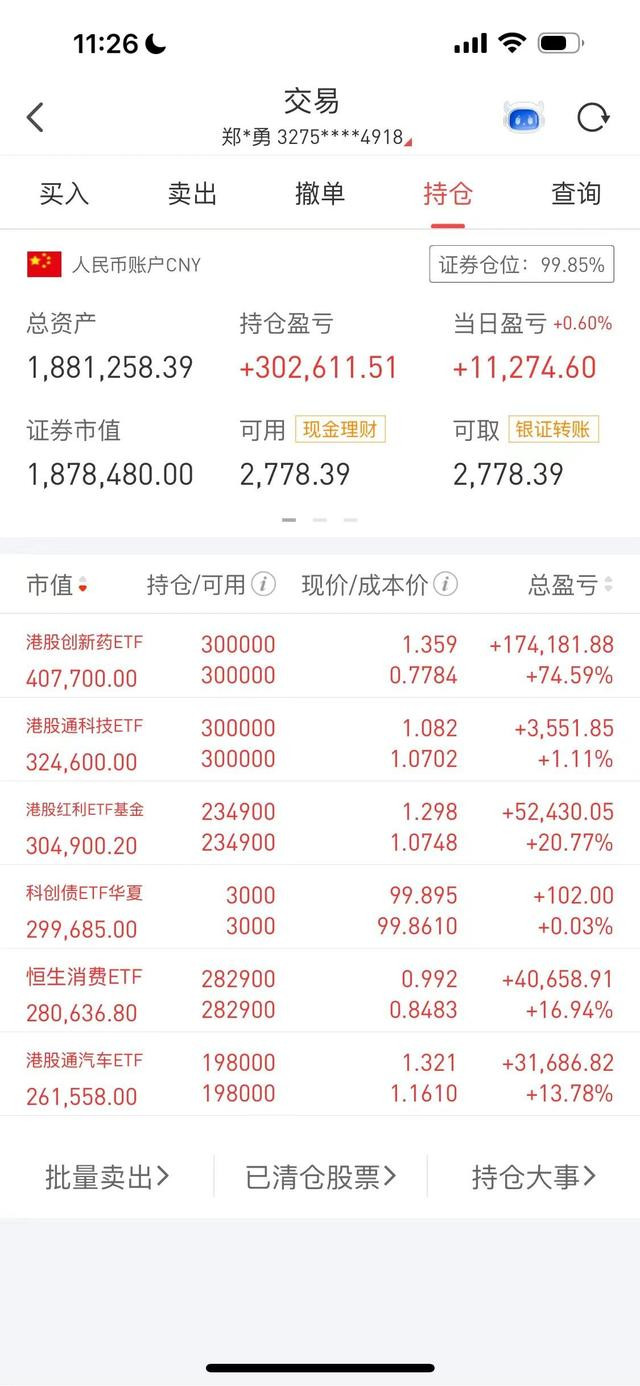Show info for 现价/成本价

point(446,584)
